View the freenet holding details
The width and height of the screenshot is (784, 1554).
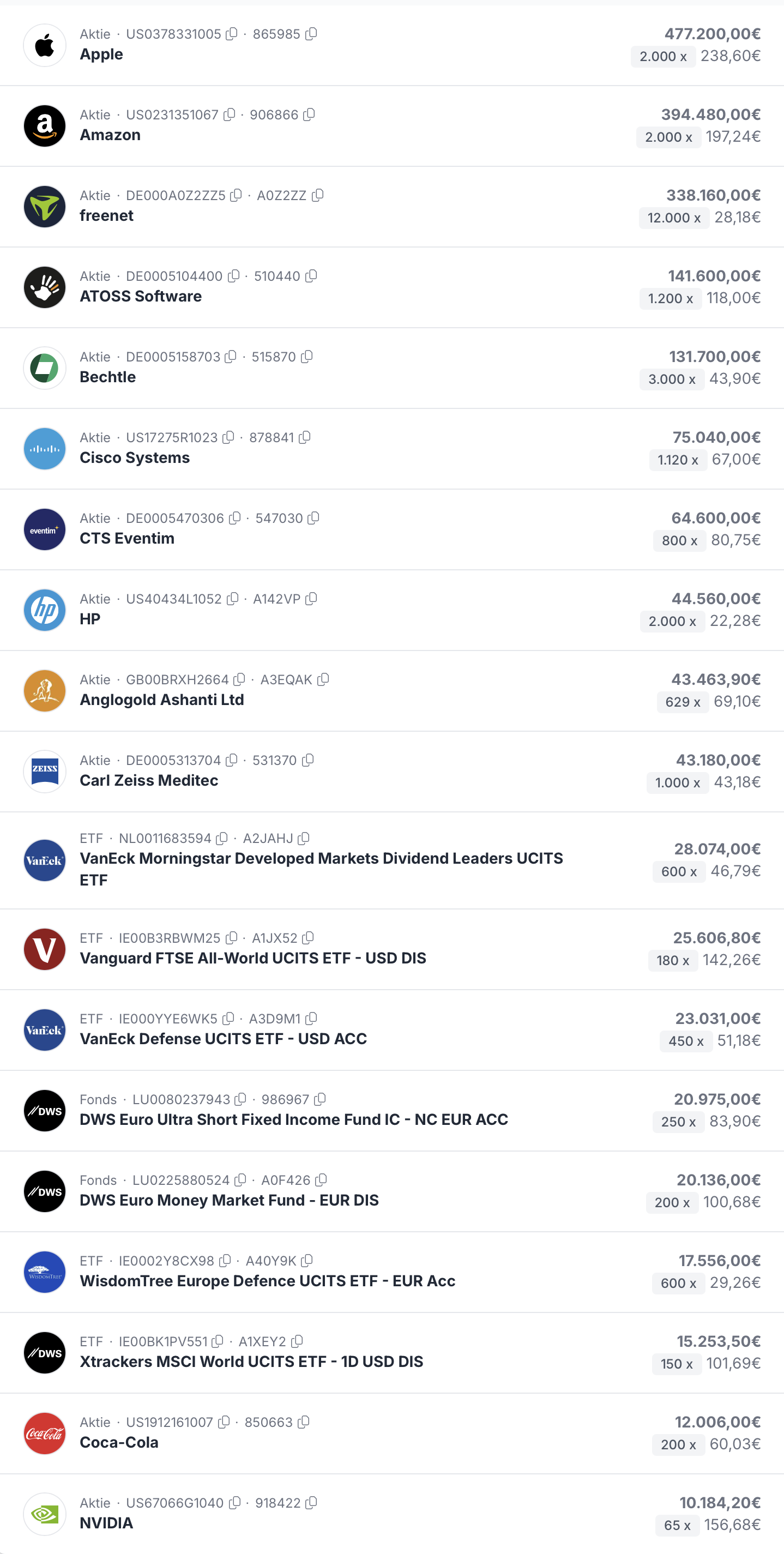106,216
